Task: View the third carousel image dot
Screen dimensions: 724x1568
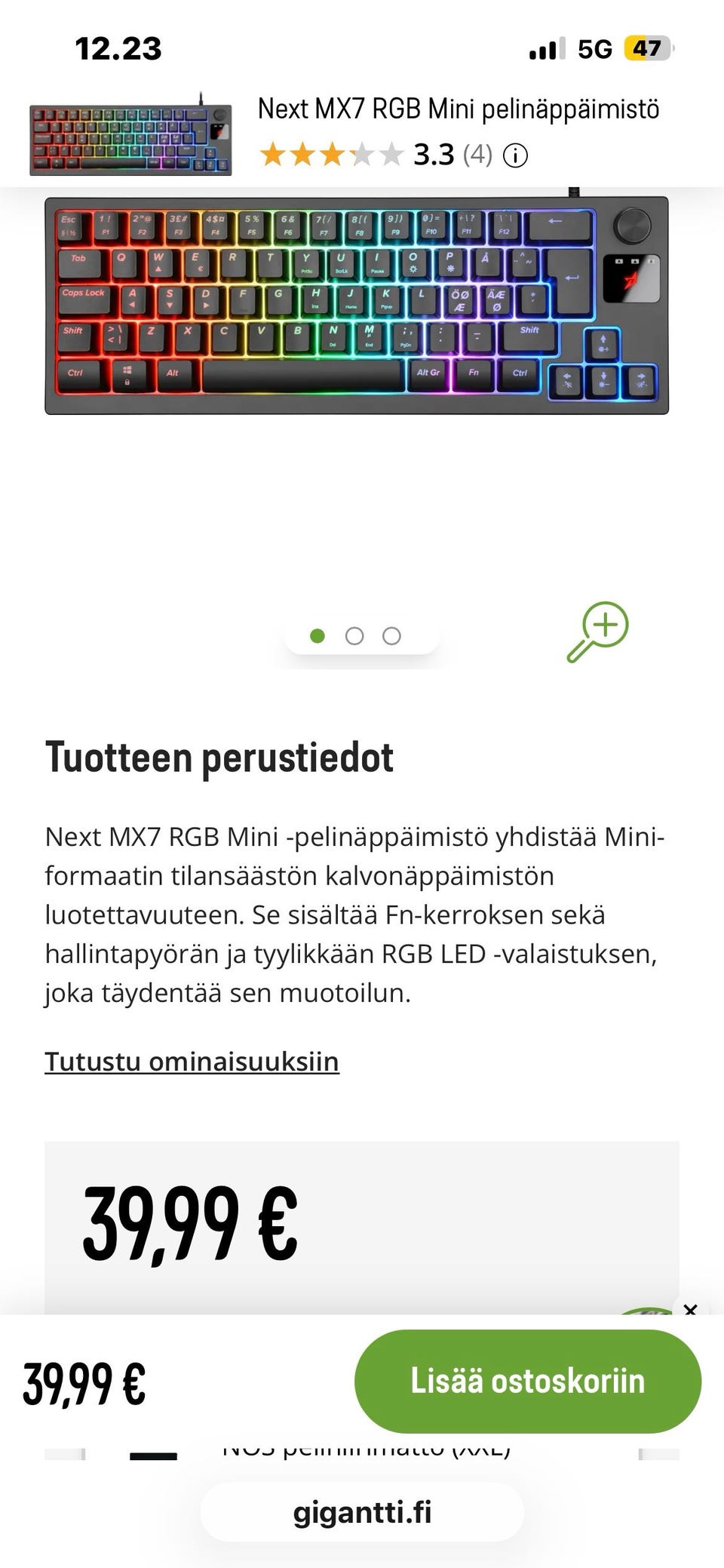Action: (x=391, y=636)
